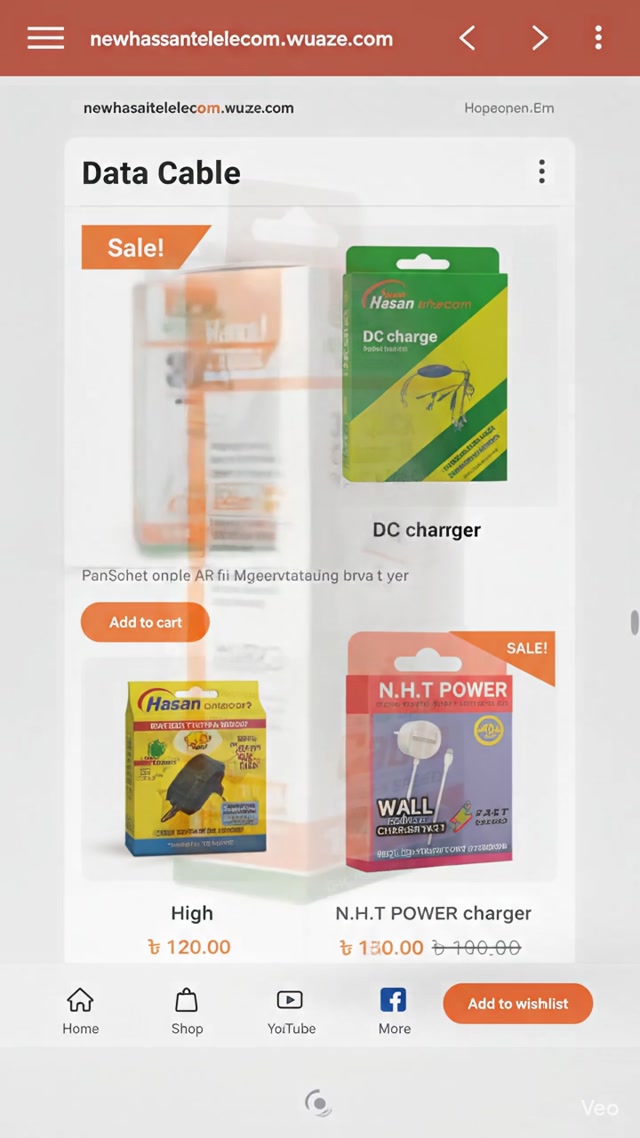Screen dimensions: 640x1138
Task: Switch to the Shop tab
Action: coord(187,1010)
